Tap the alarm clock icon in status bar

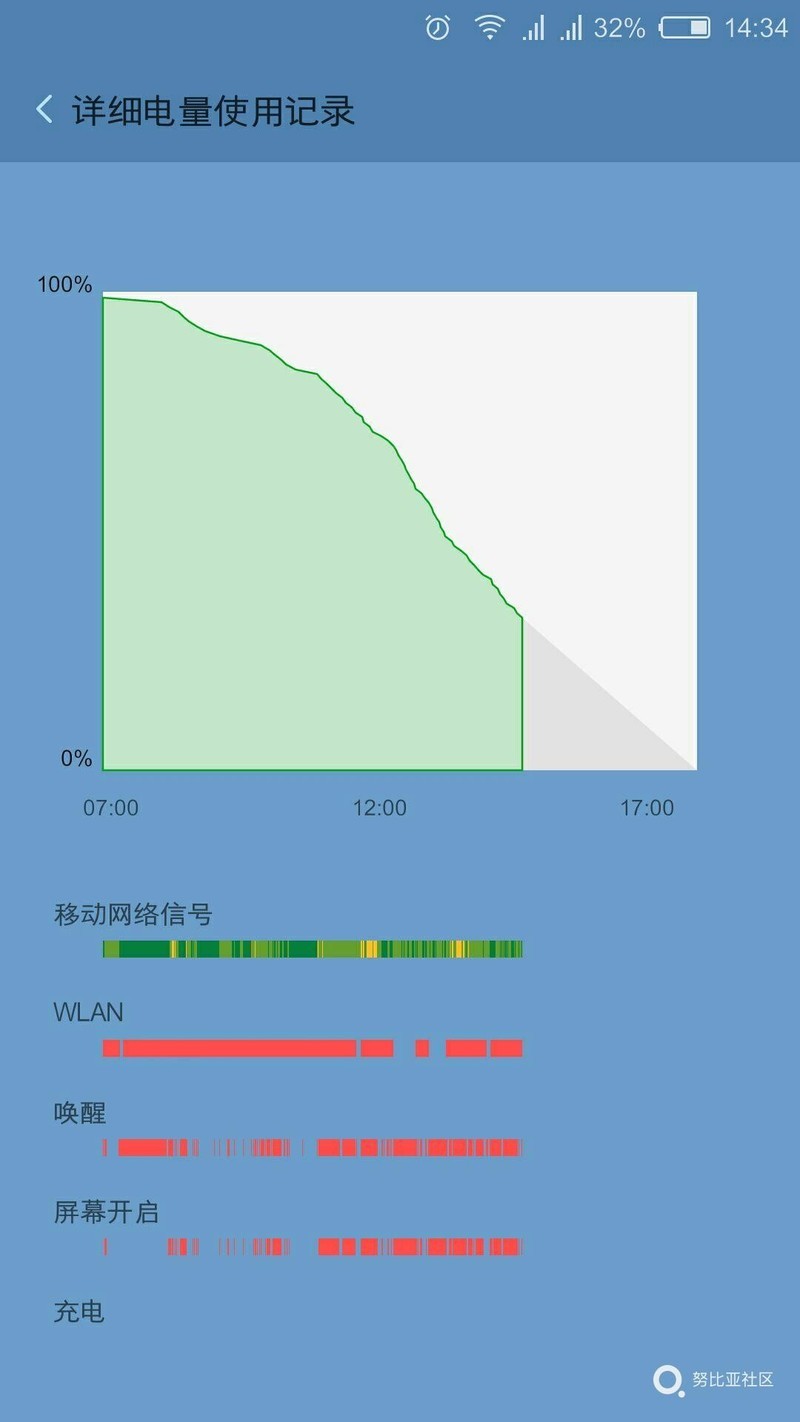click(x=437, y=28)
